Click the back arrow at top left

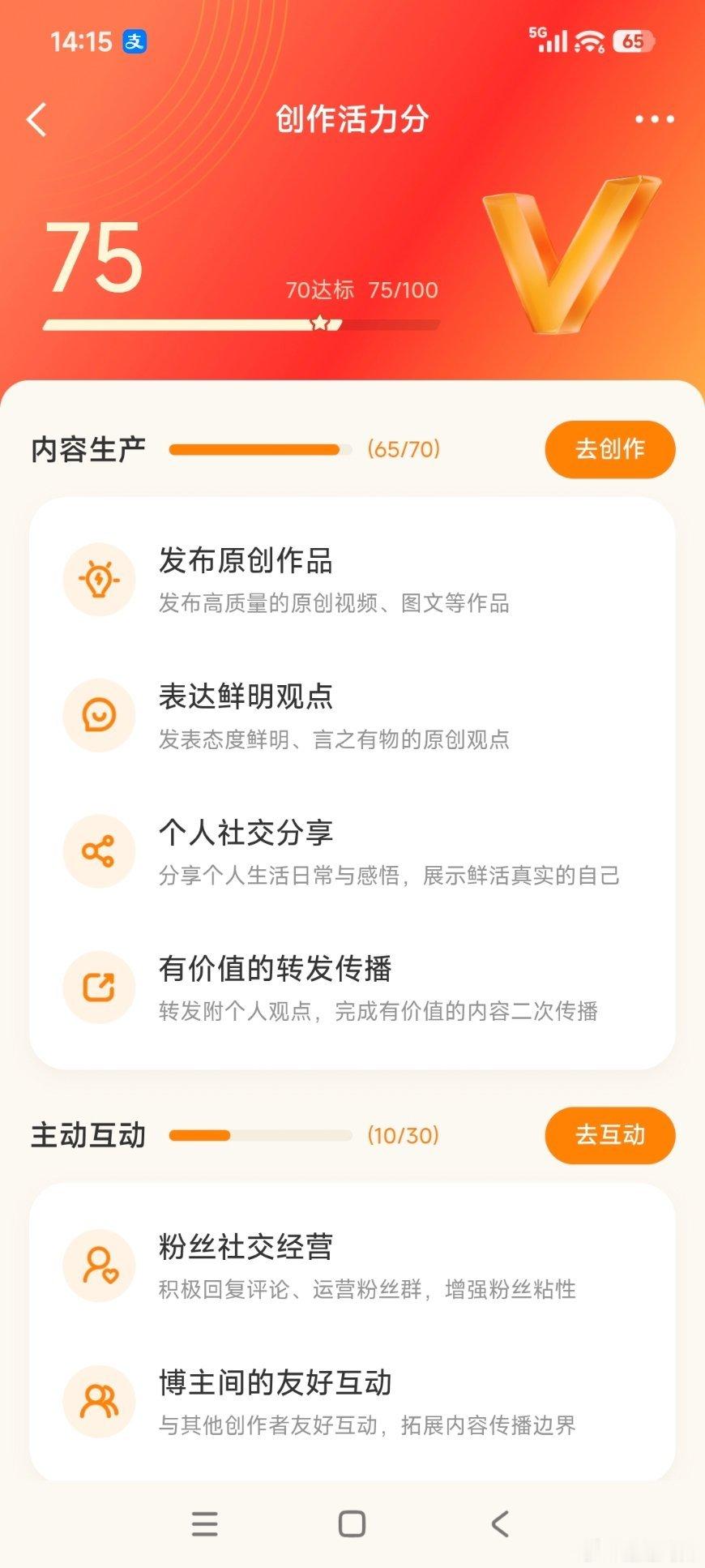36,119
